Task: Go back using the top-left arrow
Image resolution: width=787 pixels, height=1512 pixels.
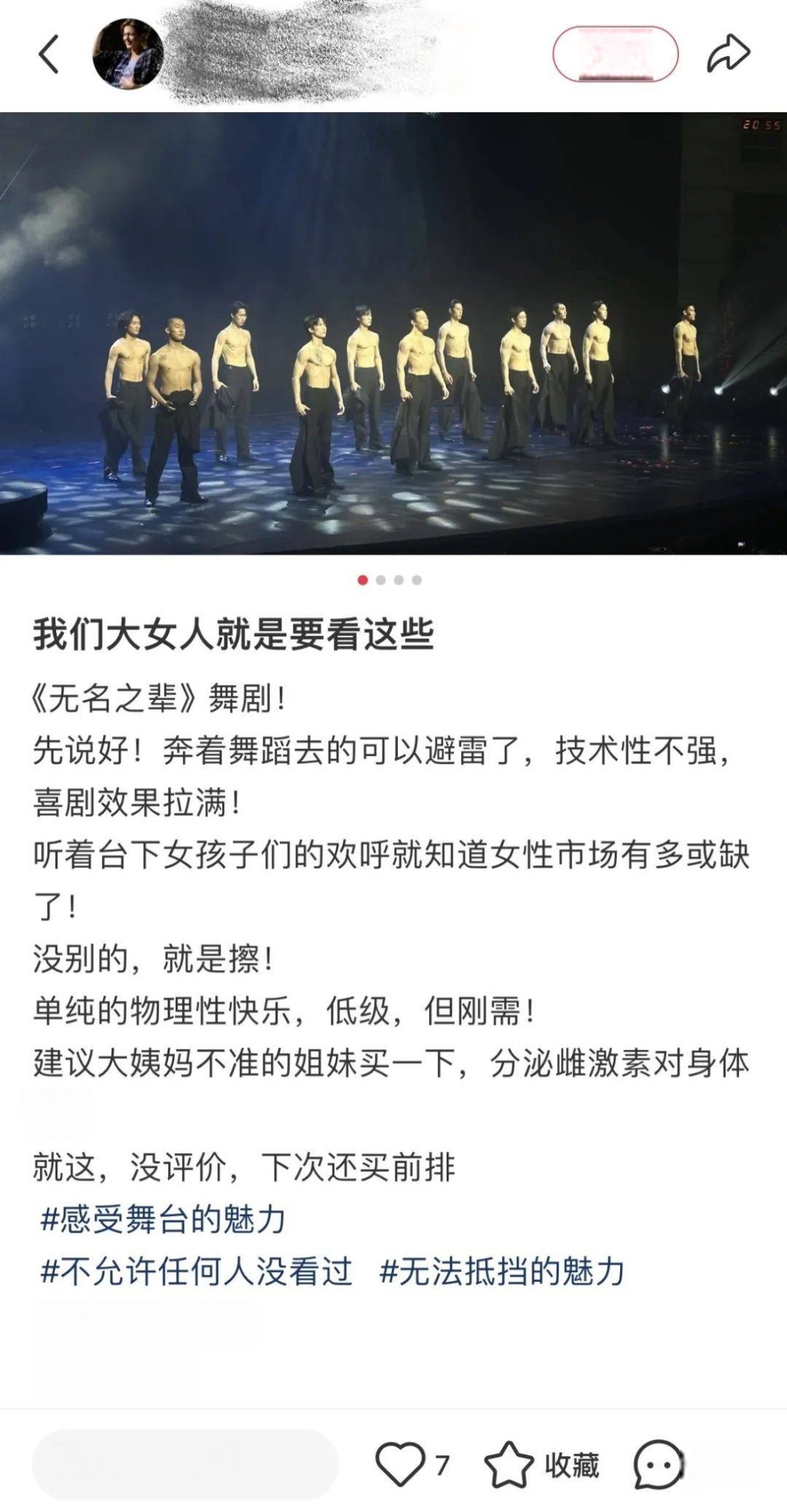Action: [49, 55]
